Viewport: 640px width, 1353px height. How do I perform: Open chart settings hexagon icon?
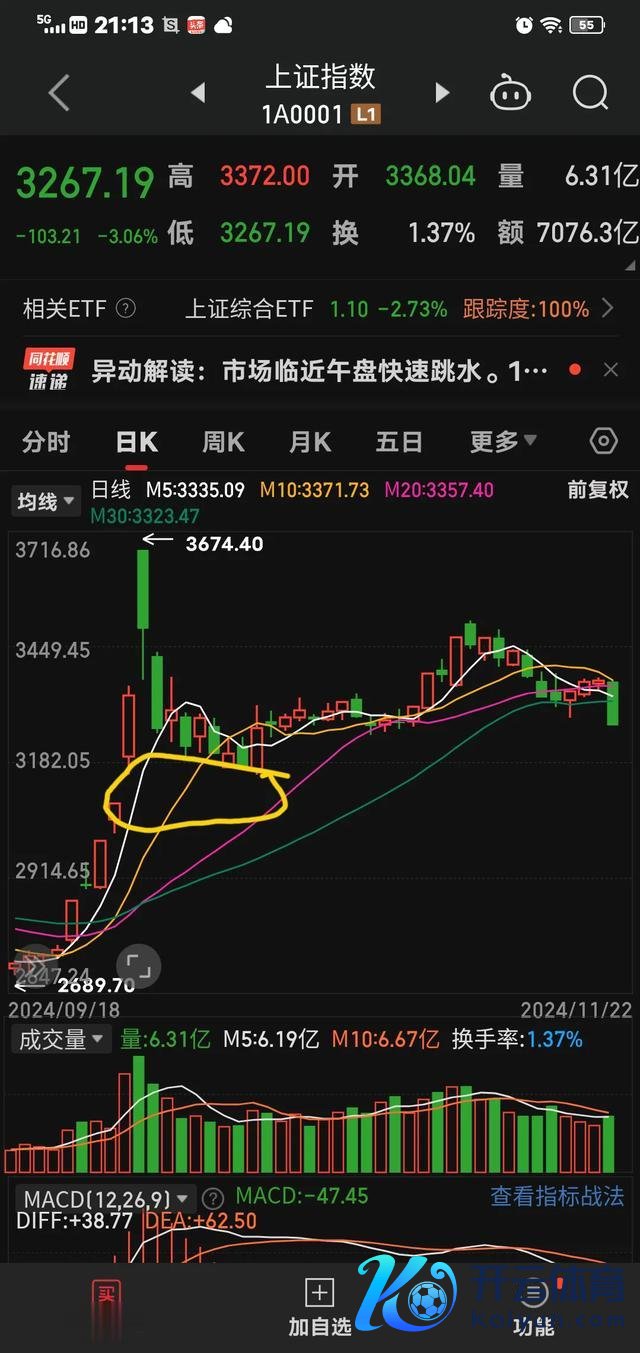603,441
